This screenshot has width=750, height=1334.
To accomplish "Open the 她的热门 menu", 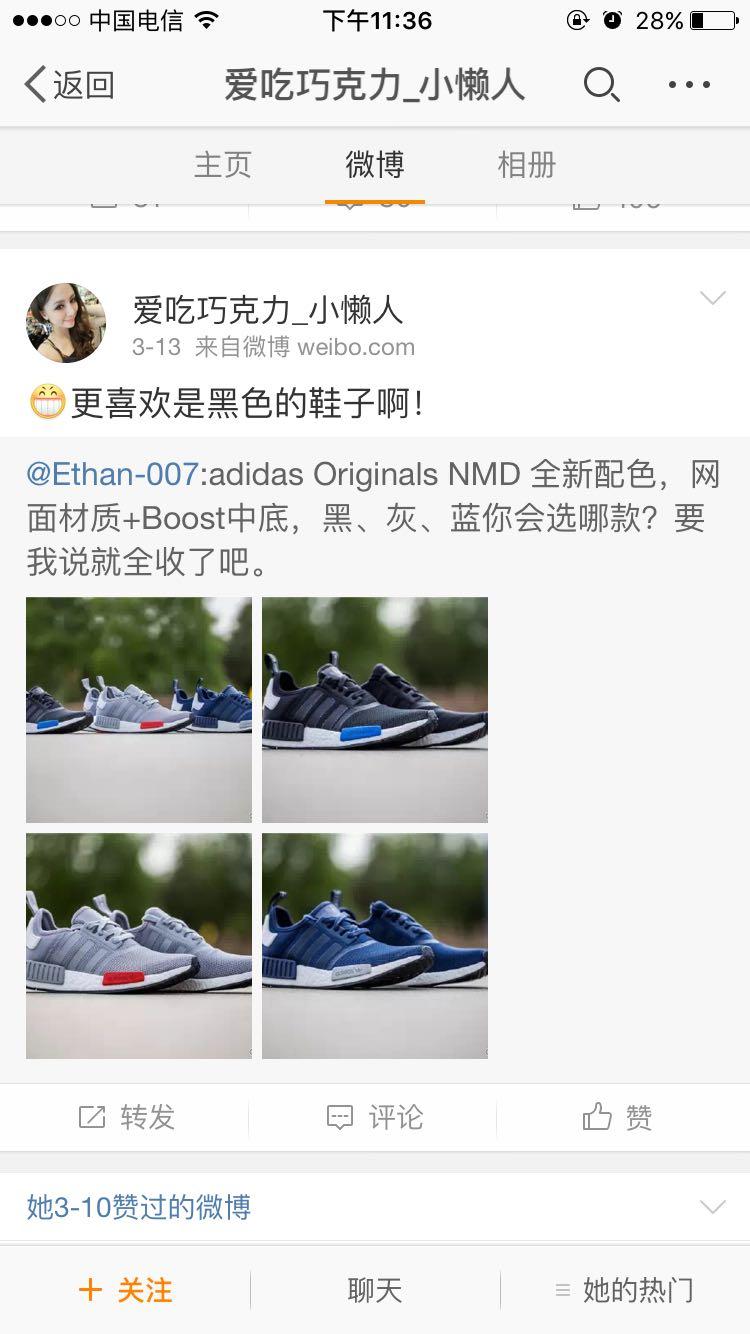I will tap(625, 1290).
